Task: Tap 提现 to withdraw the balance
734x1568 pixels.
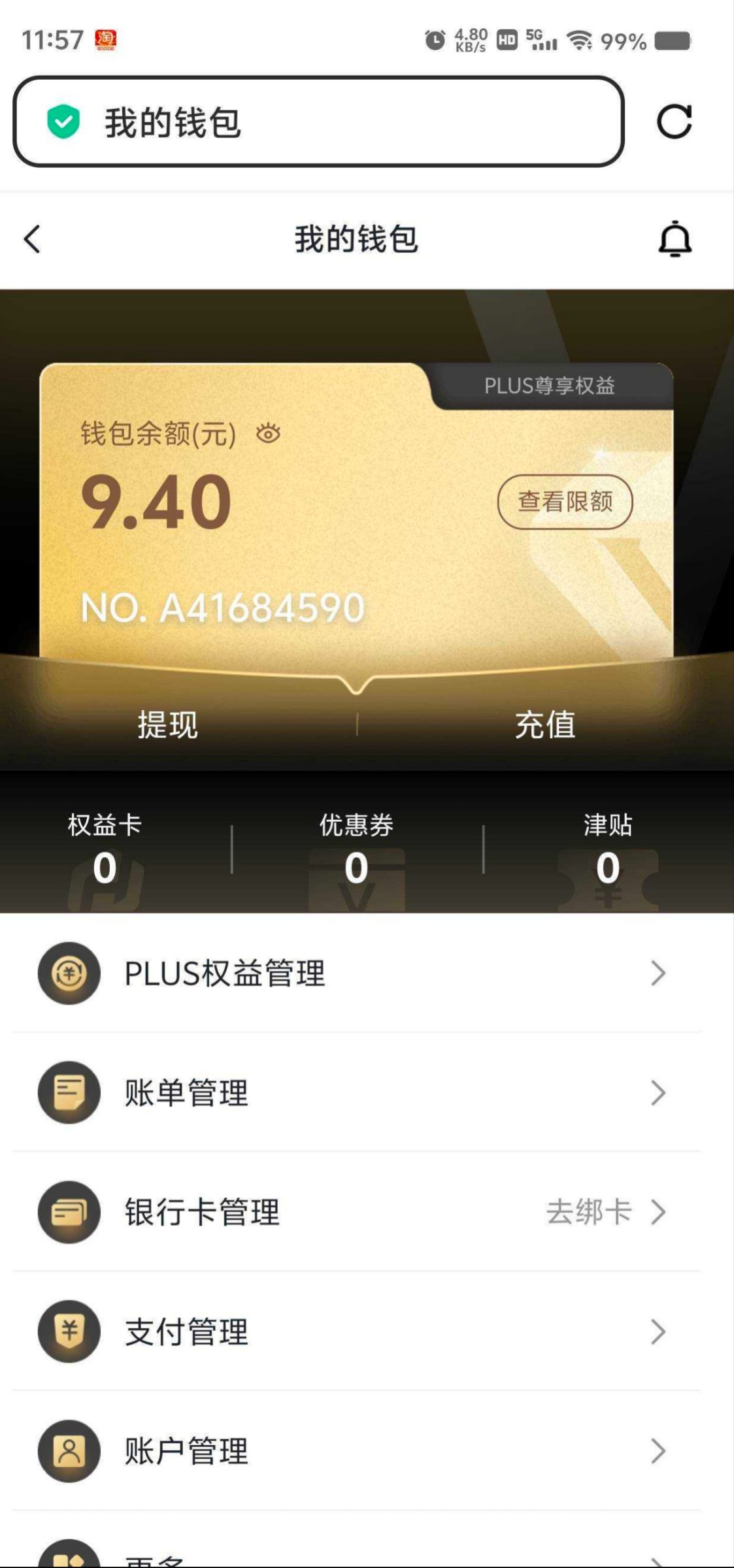Action: pyautogui.click(x=167, y=725)
